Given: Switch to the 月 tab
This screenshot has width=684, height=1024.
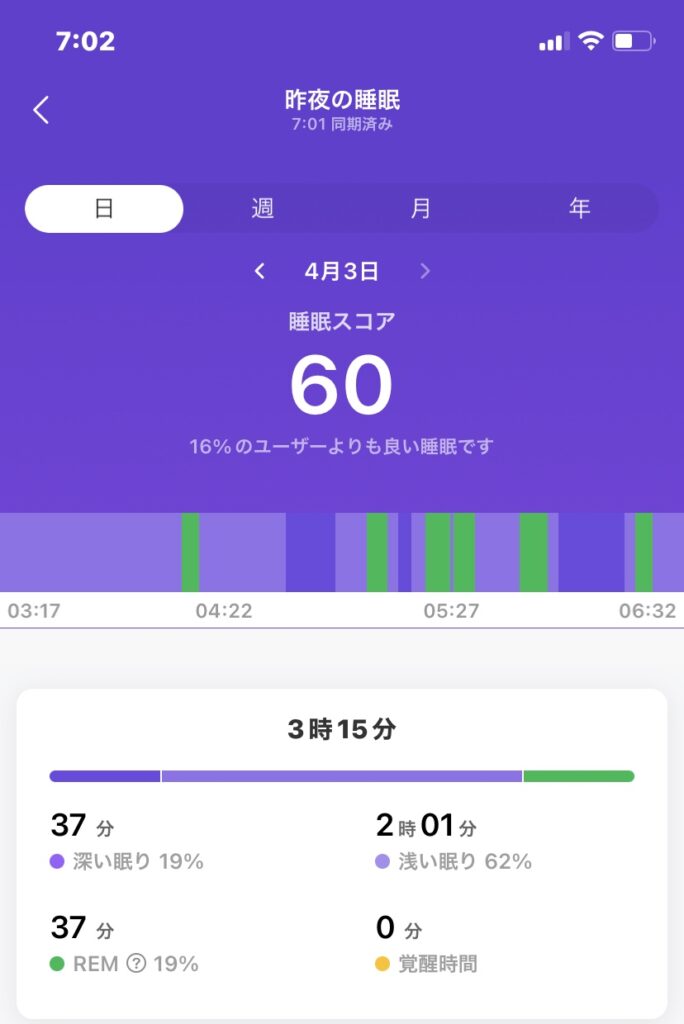Looking at the screenshot, I should click(x=421, y=209).
